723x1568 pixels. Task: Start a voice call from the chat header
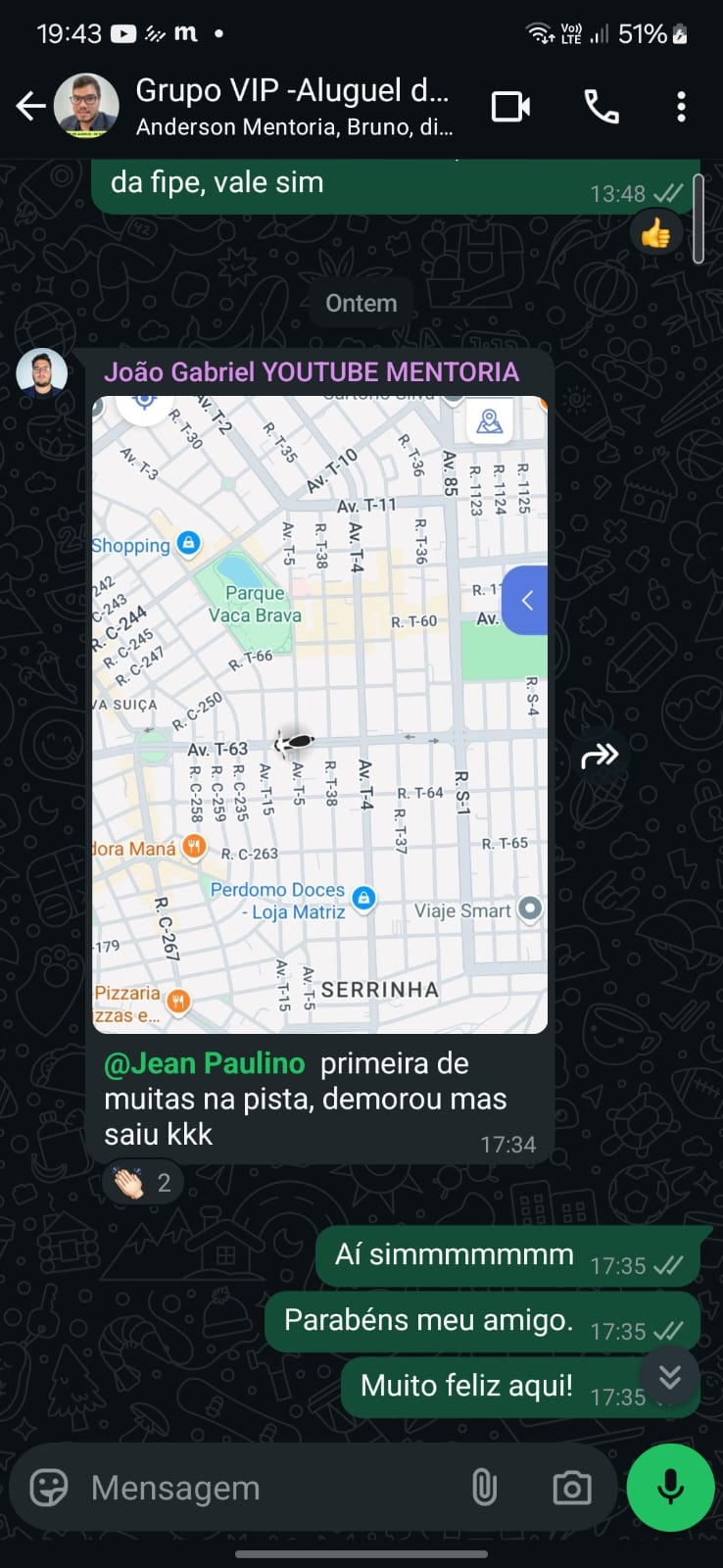pos(602,107)
